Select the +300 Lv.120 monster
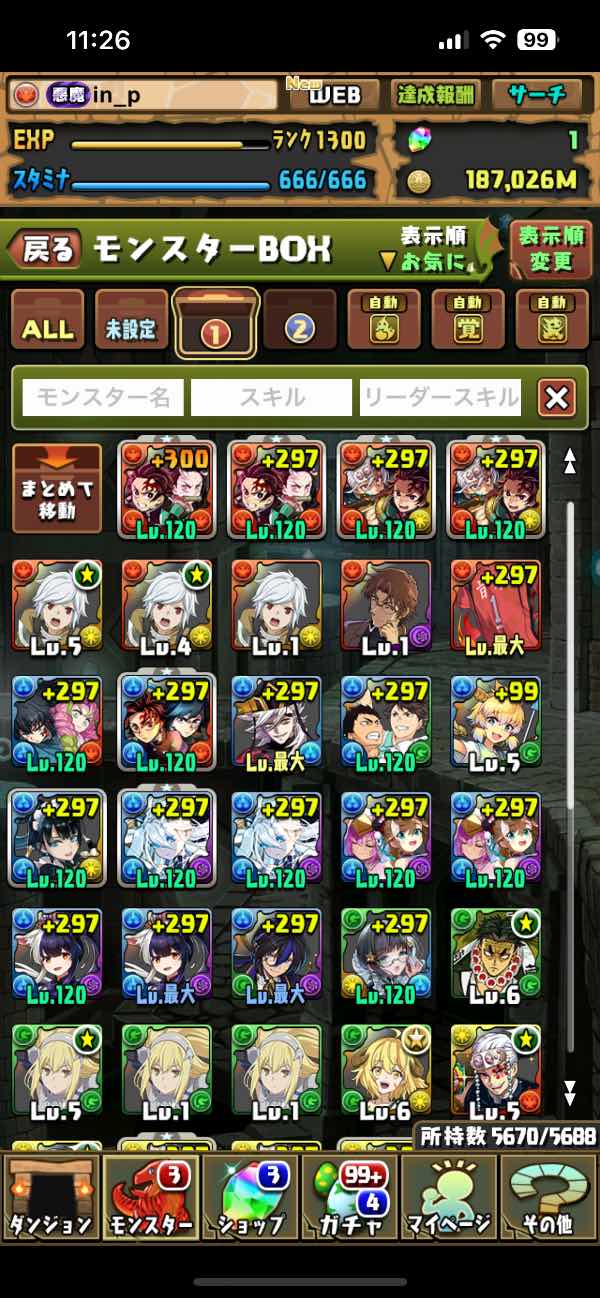600x1298 pixels. (166, 489)
